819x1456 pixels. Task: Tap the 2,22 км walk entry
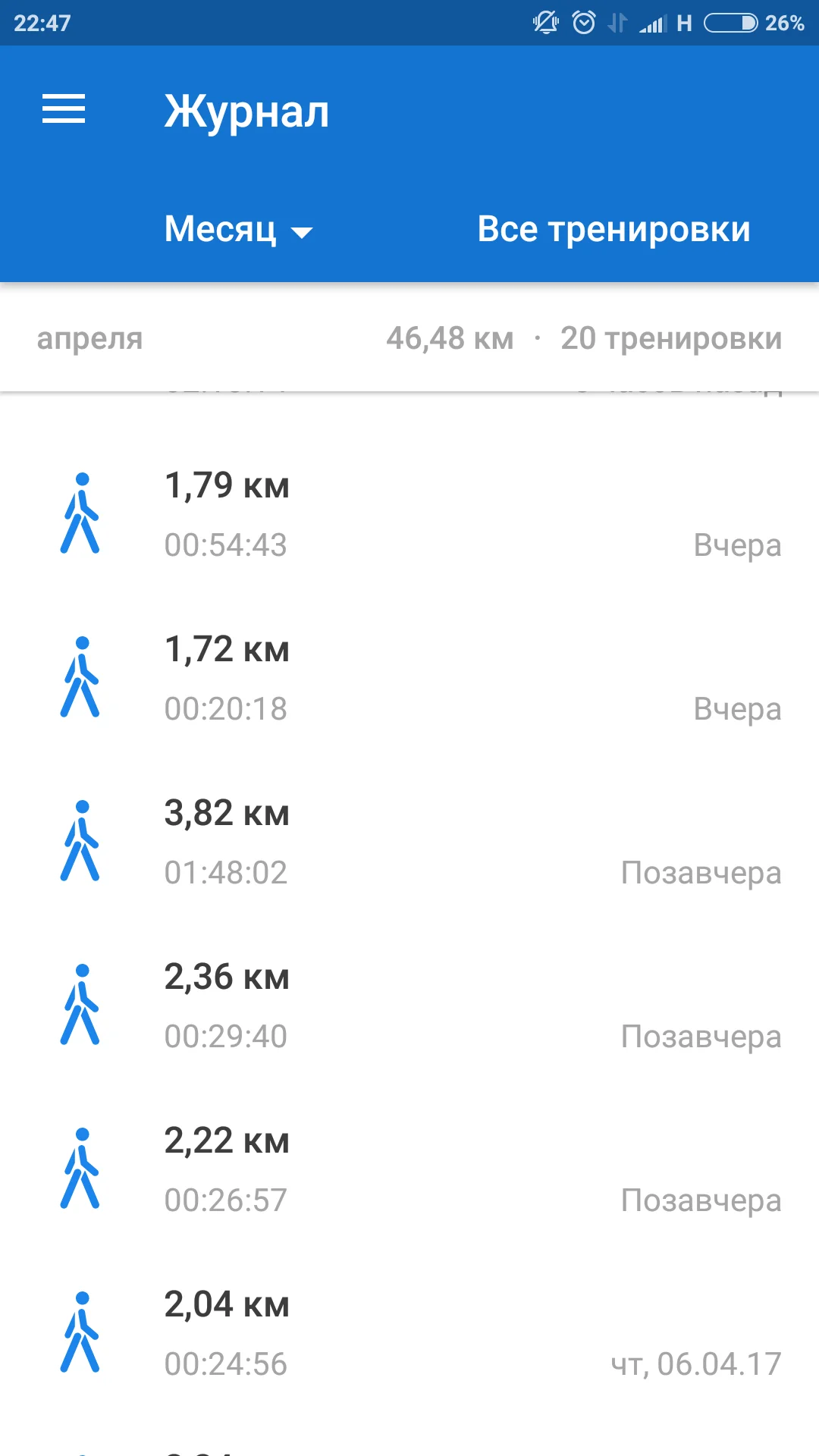click(409, 1169)
